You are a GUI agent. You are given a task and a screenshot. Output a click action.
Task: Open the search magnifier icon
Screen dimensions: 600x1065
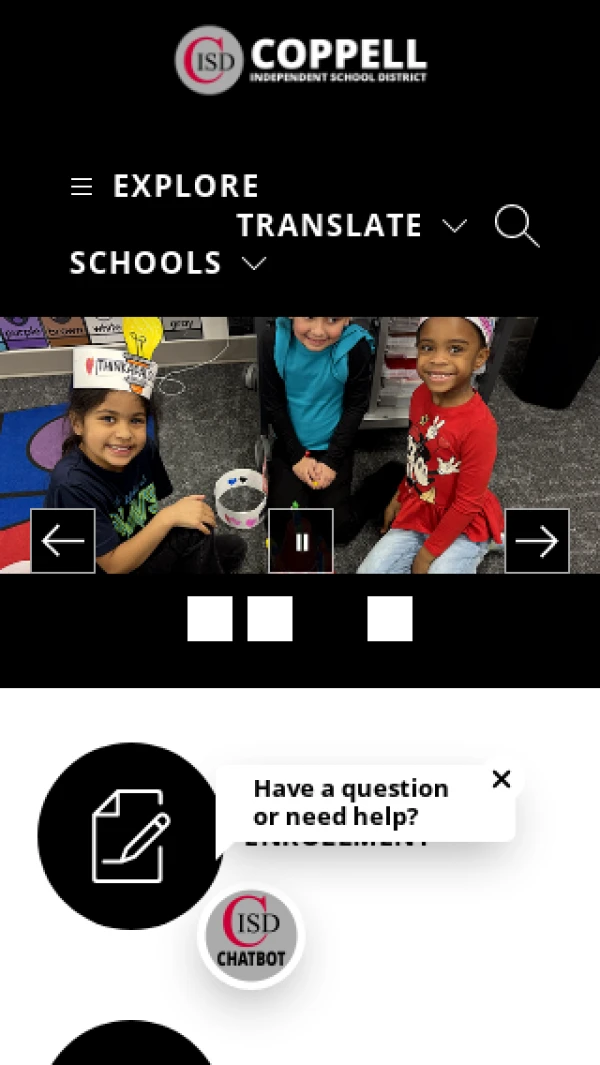pos(517,226)
